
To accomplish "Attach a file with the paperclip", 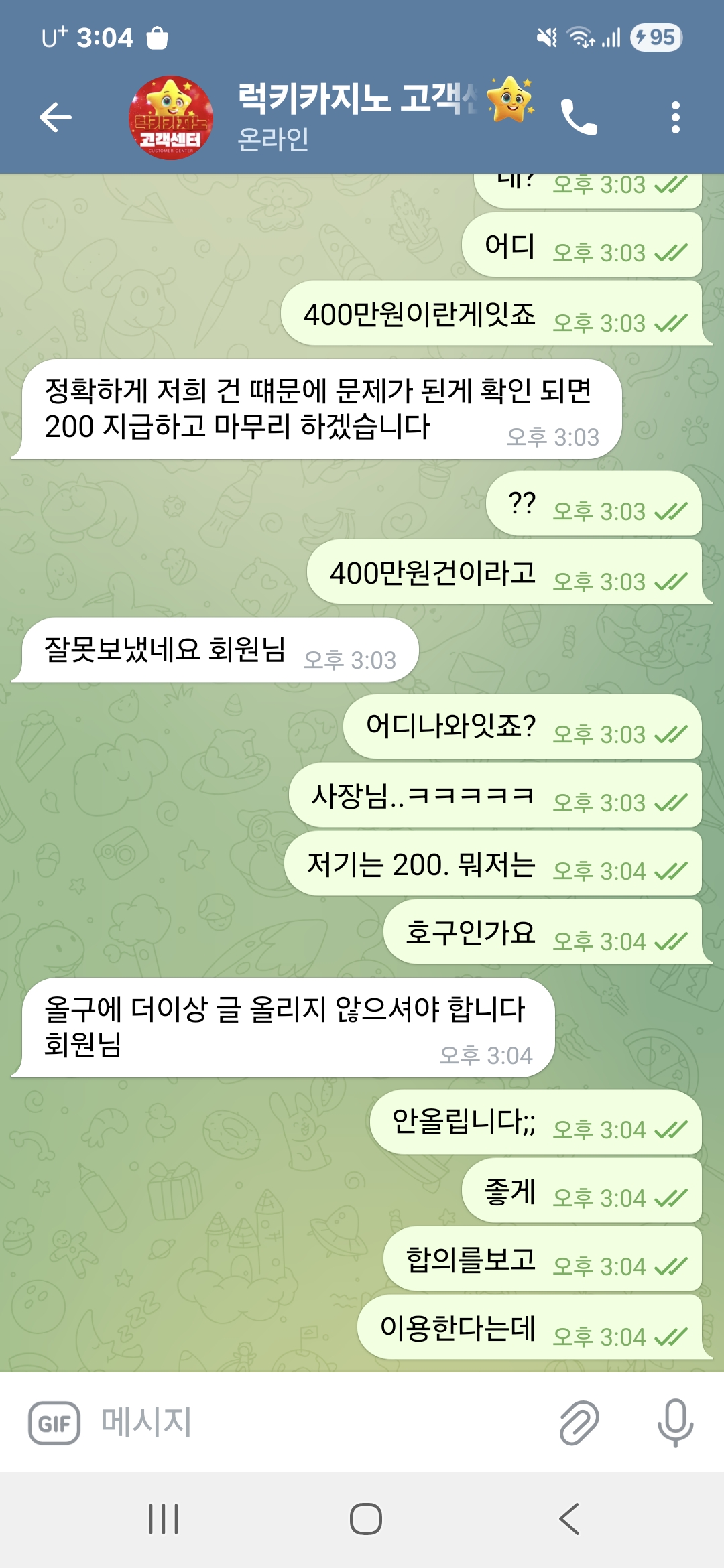I will (x=579, y=1423).
